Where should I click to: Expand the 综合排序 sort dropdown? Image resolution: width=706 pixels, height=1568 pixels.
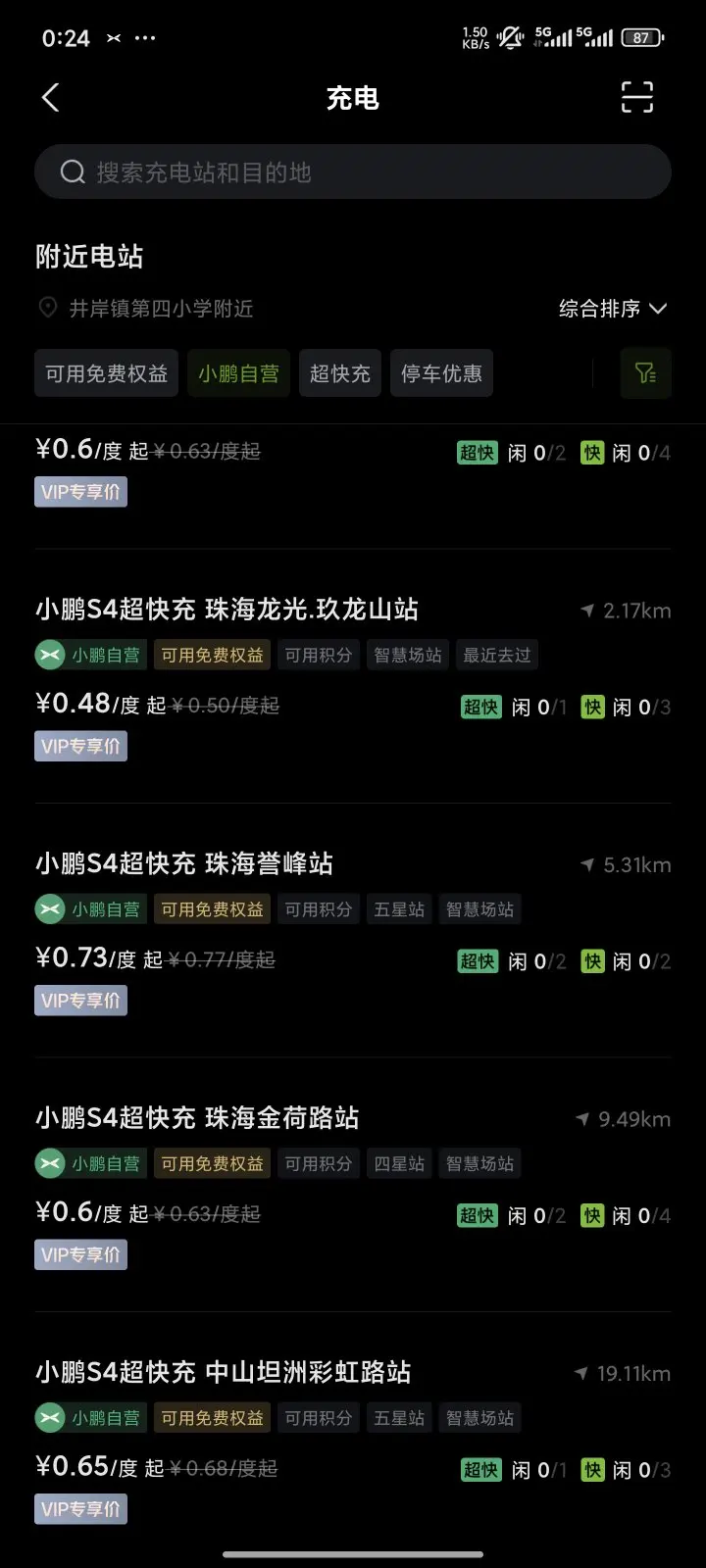coord(613,309)
